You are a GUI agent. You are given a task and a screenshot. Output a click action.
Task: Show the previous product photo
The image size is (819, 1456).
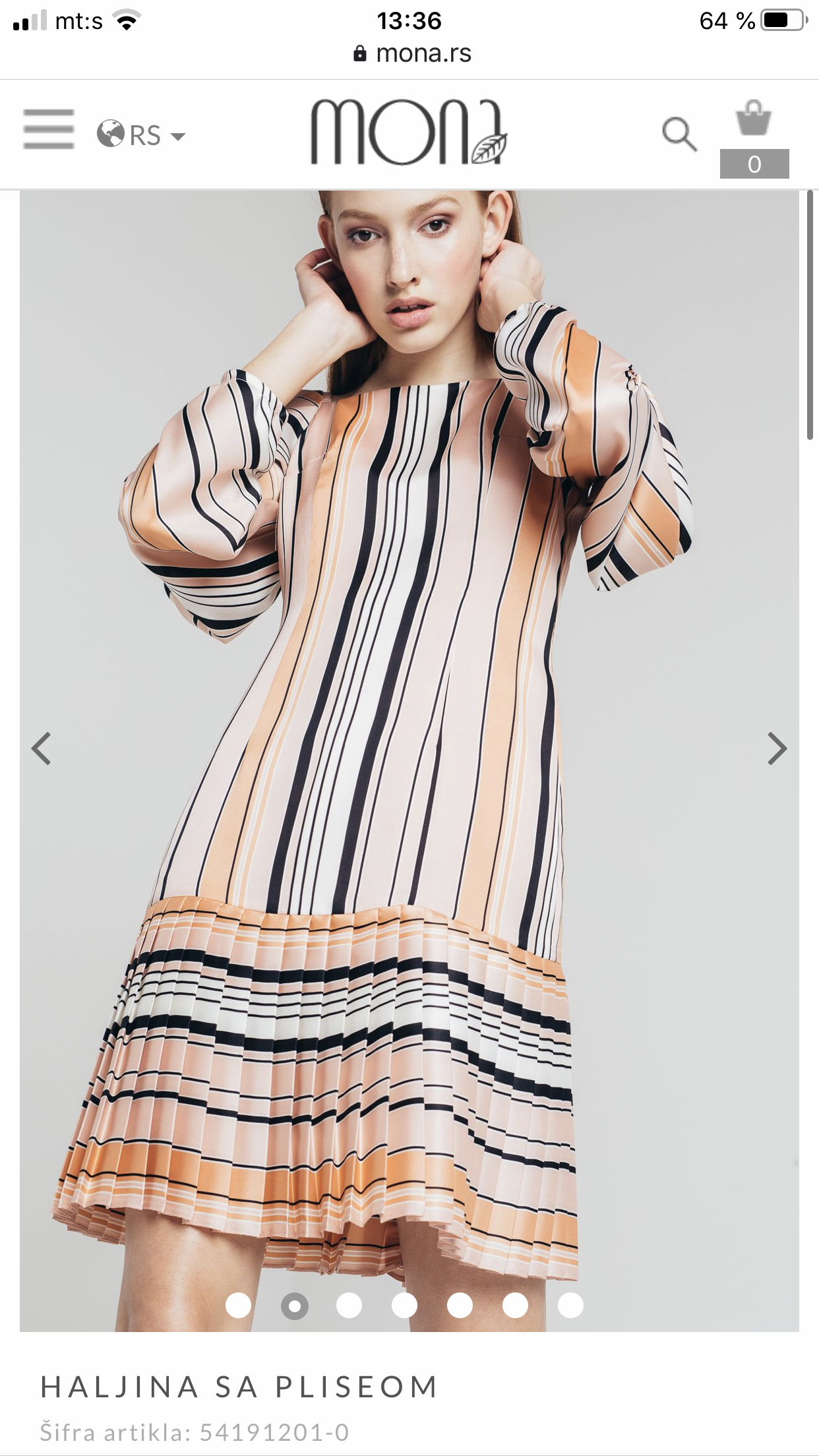pos(41,748)
